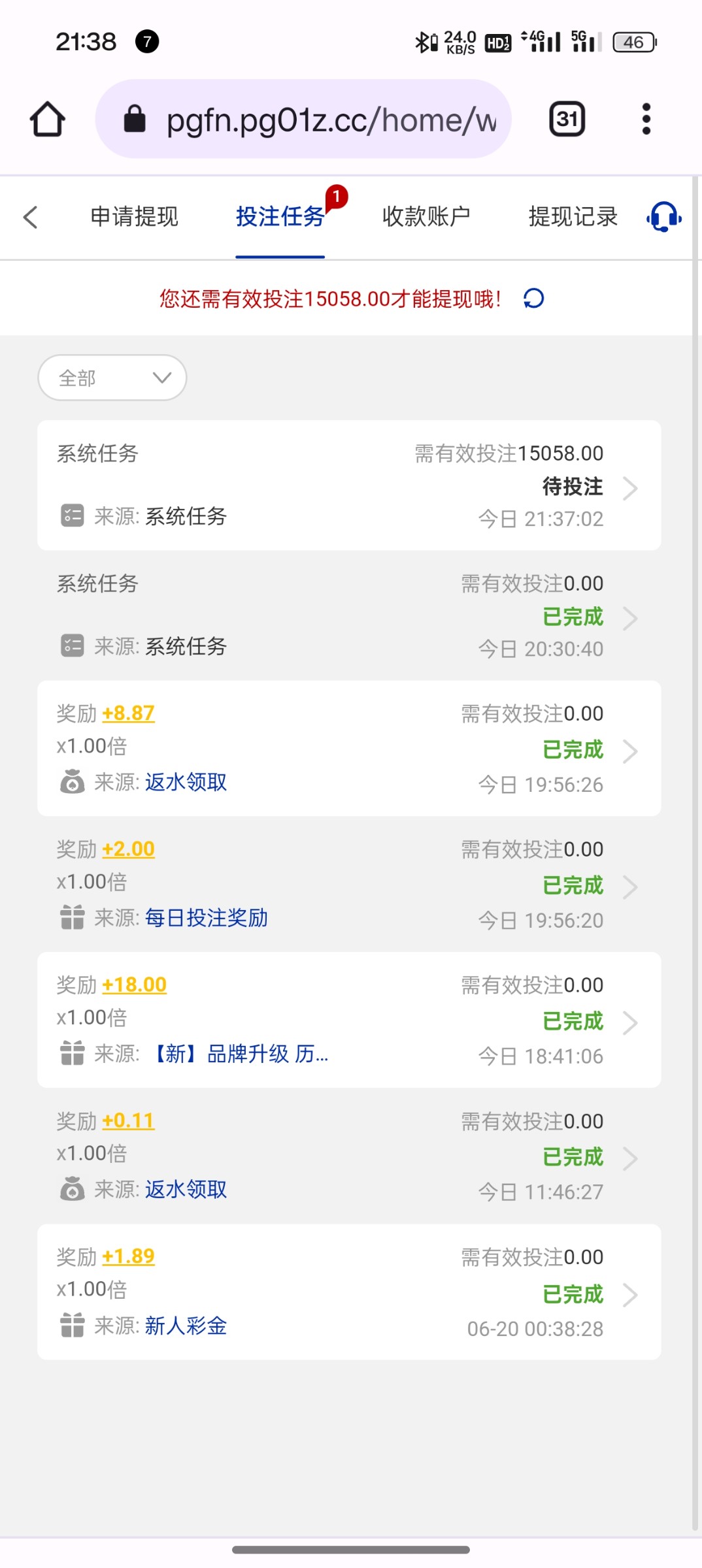Open the 收款账户 tab

(426, 217)
